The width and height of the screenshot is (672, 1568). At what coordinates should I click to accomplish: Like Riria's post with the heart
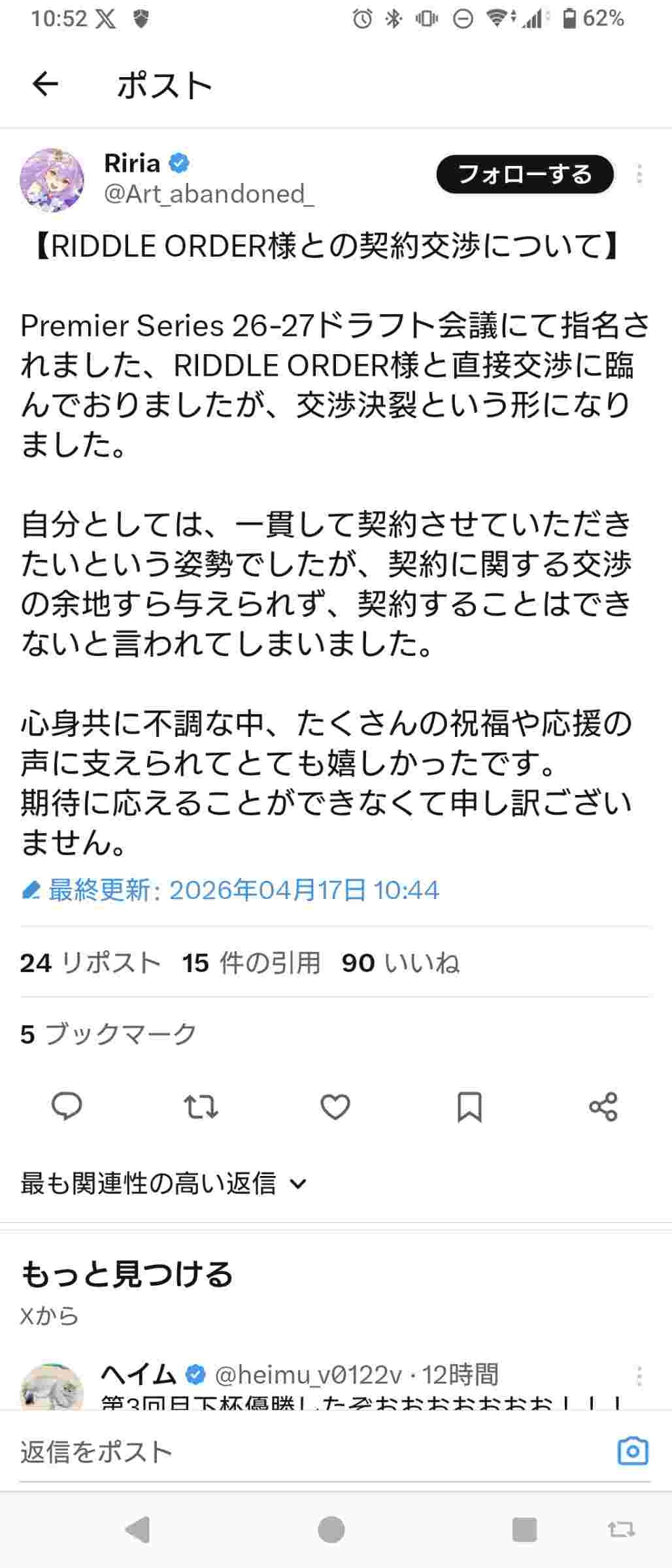335,1107
